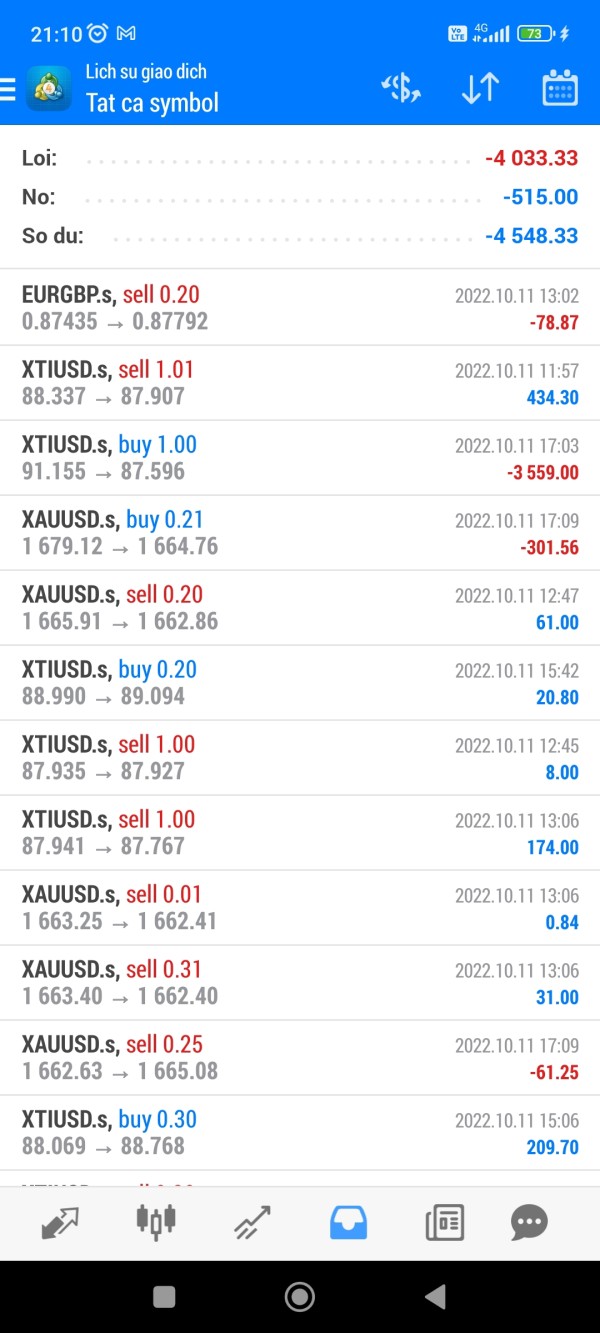600x1333 pixels.
Task: Select the XAUUSD.s sell 0.31 trade
Action: [x=300, y=983]
